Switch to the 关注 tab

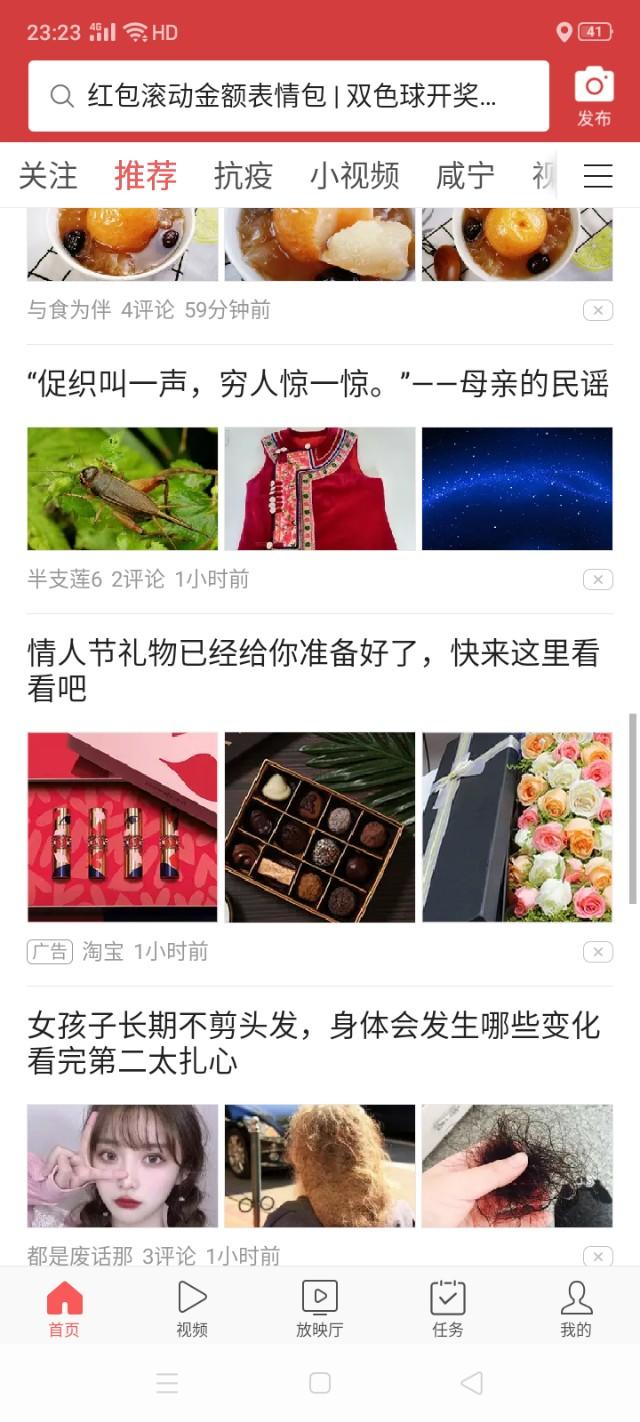click(48, 176)
